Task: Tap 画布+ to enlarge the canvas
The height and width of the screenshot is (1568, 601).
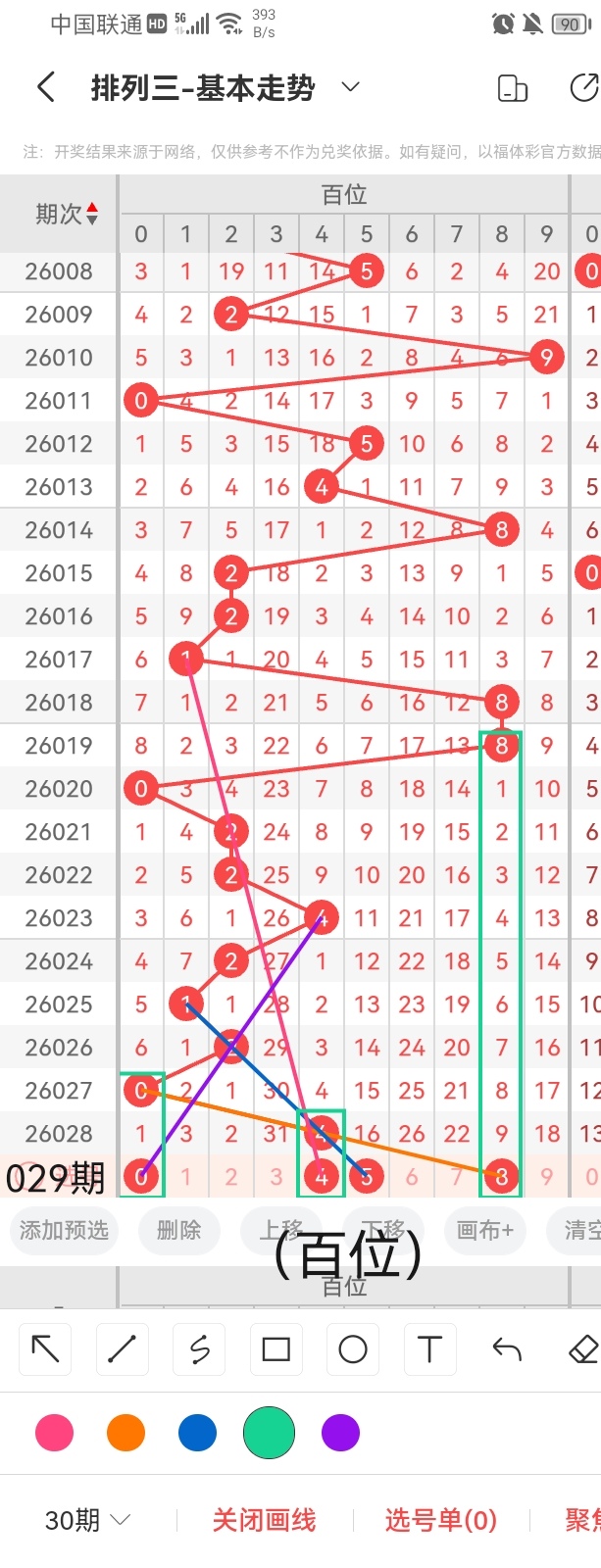Action: (484, 1230)
